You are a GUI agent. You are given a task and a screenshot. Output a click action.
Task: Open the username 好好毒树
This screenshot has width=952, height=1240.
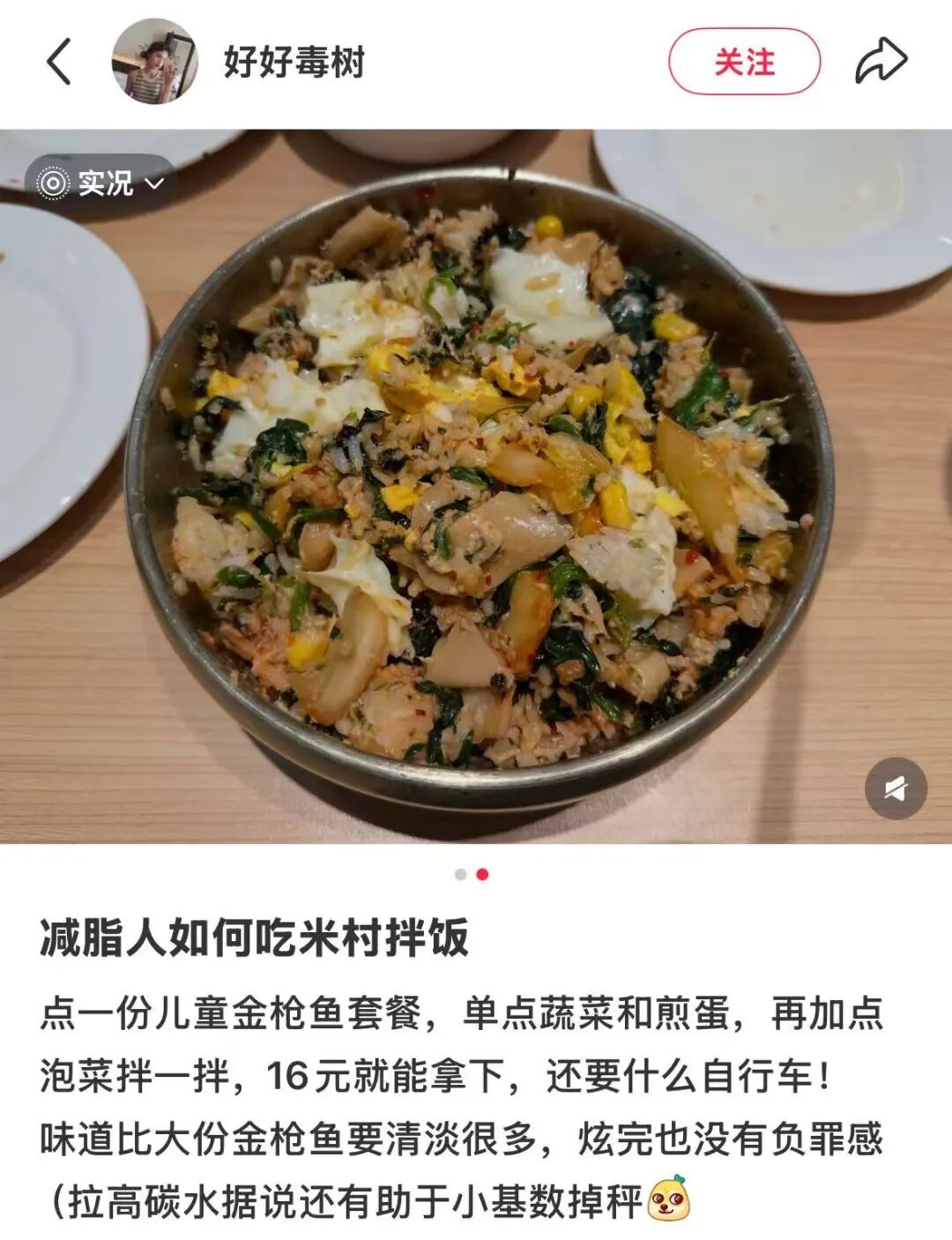(x=294, y=62)
